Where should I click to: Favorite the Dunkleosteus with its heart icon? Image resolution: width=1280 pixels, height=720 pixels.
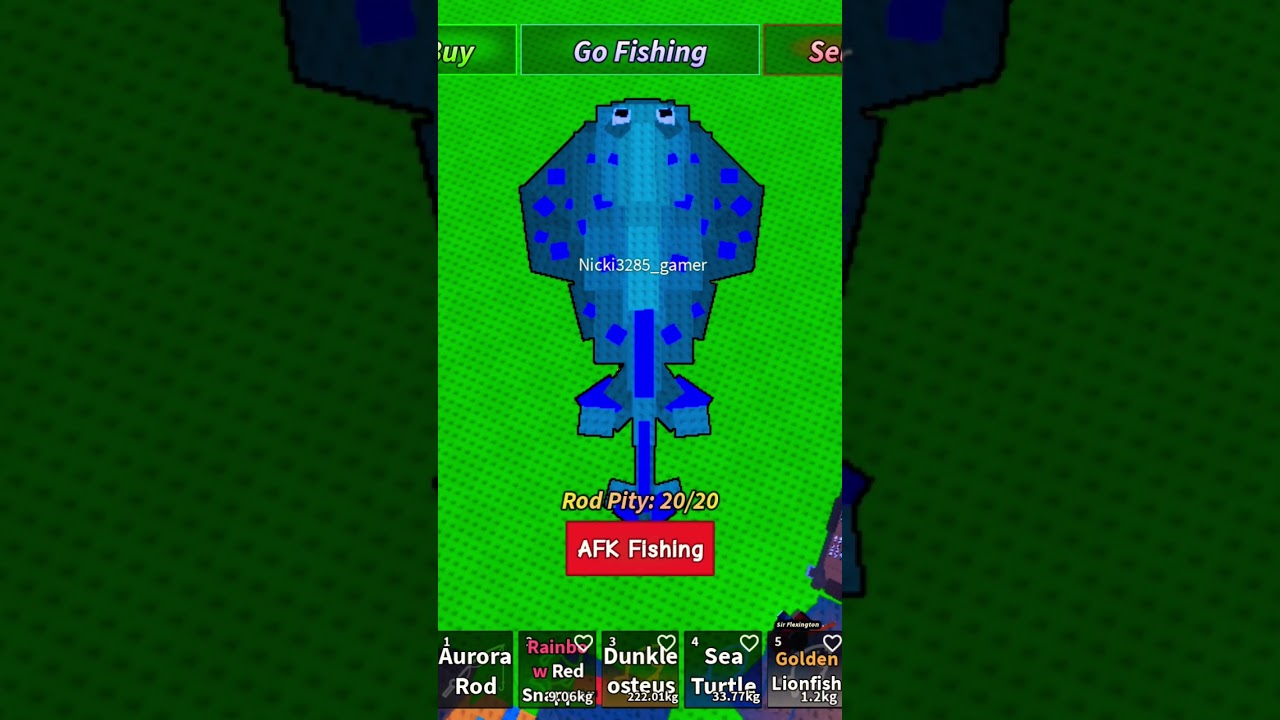click(666, 644)
